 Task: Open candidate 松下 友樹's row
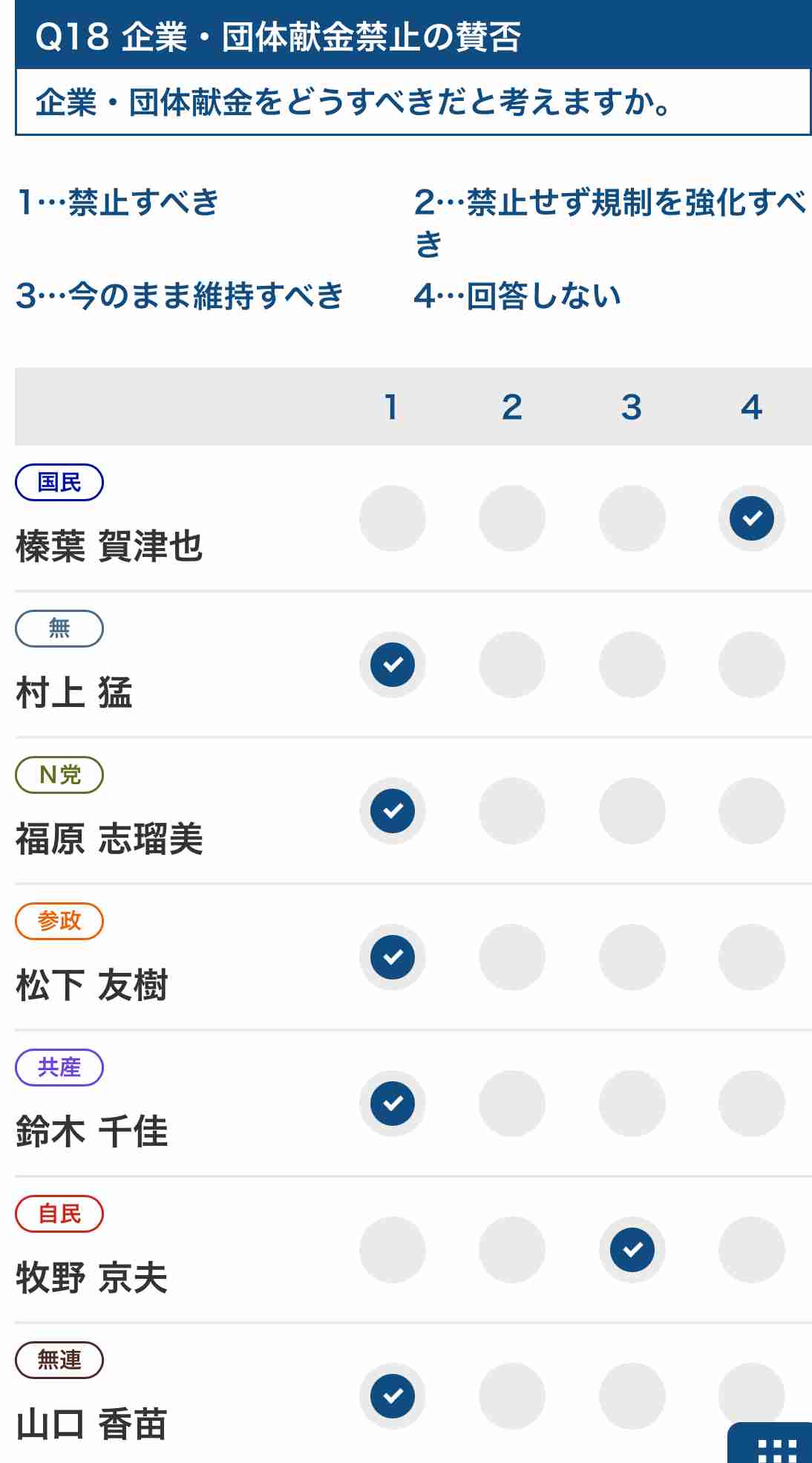pyautogui.click(x=413, y=957)
